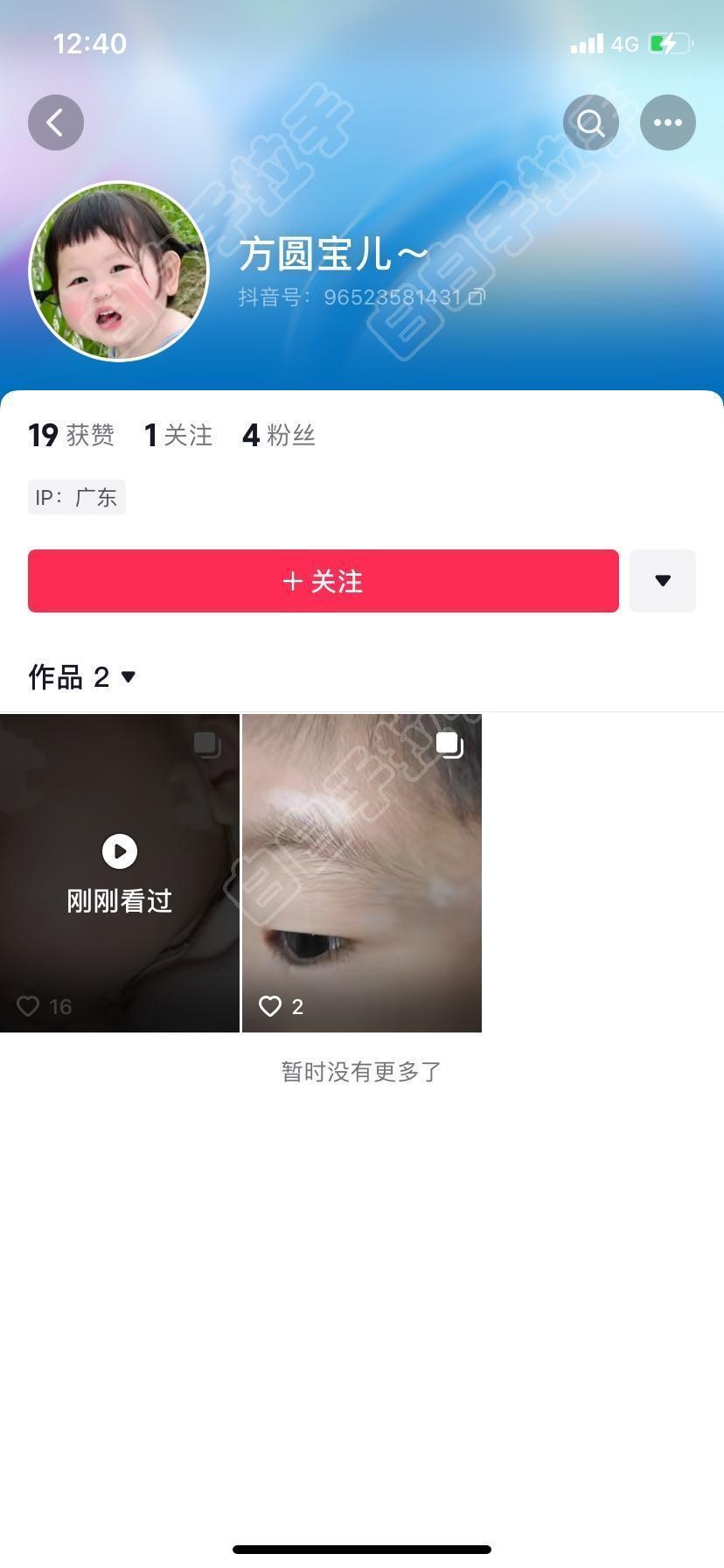
Task: Play the video marked 刚刚看过
Action: (120, 872)
